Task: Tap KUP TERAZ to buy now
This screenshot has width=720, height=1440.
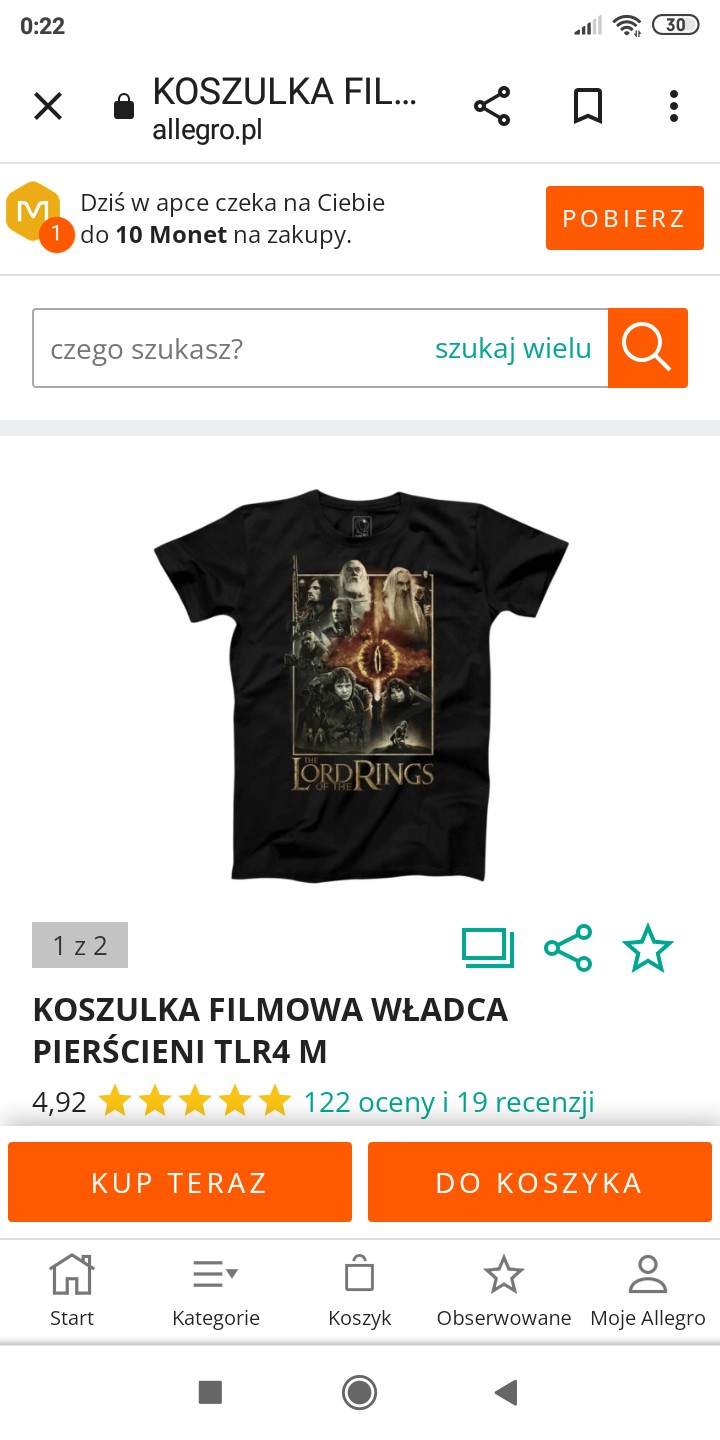Action: 180,1182
